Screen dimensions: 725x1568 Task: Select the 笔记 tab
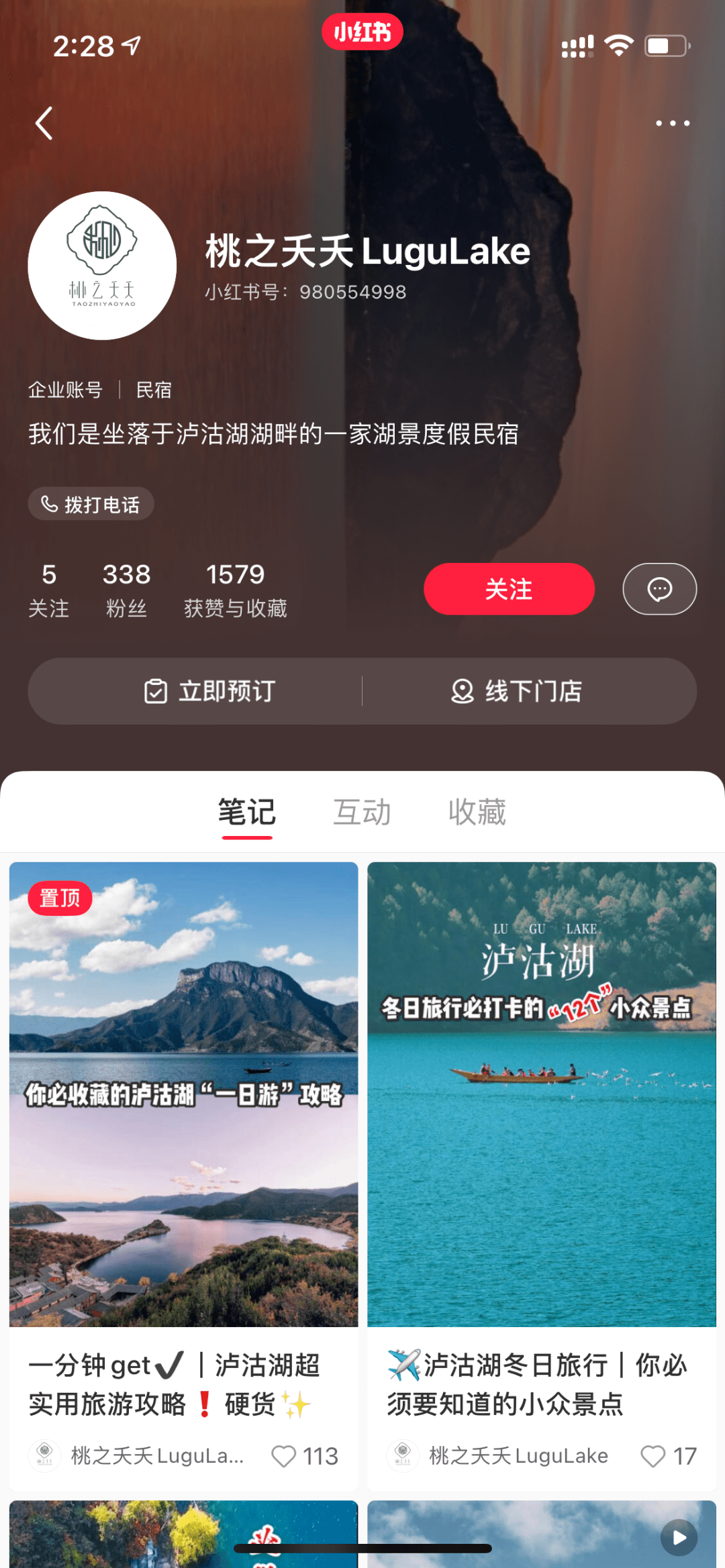pyautogui.click(x=246, y=813)
